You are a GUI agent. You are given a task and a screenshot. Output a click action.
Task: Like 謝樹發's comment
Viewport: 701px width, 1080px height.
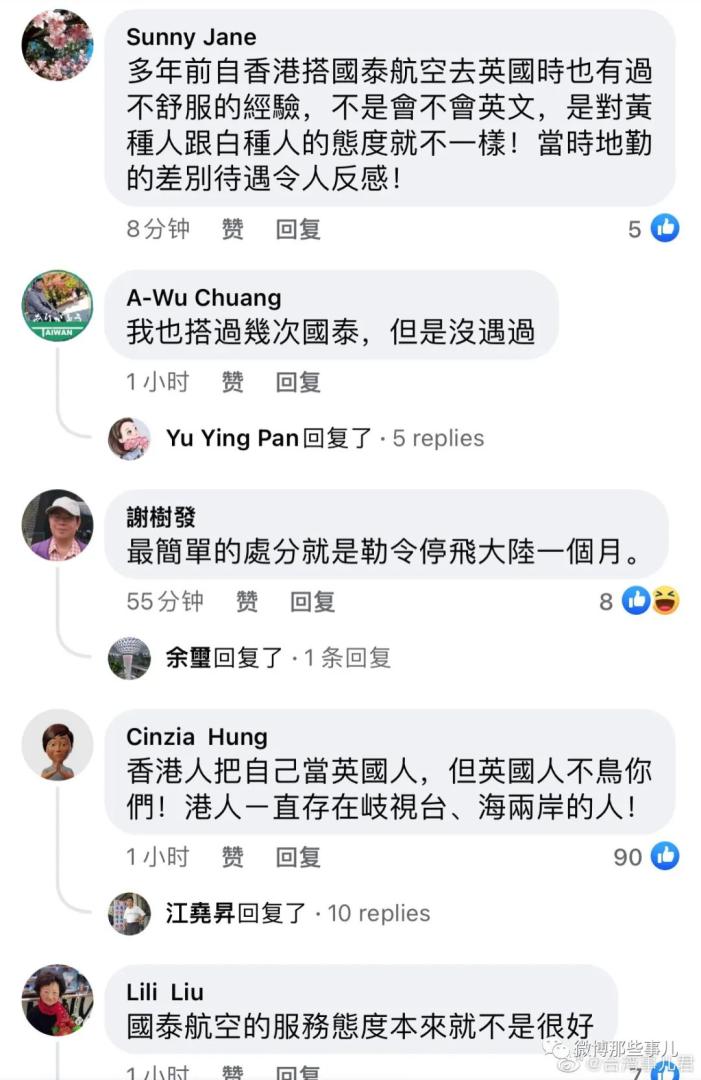246,601
